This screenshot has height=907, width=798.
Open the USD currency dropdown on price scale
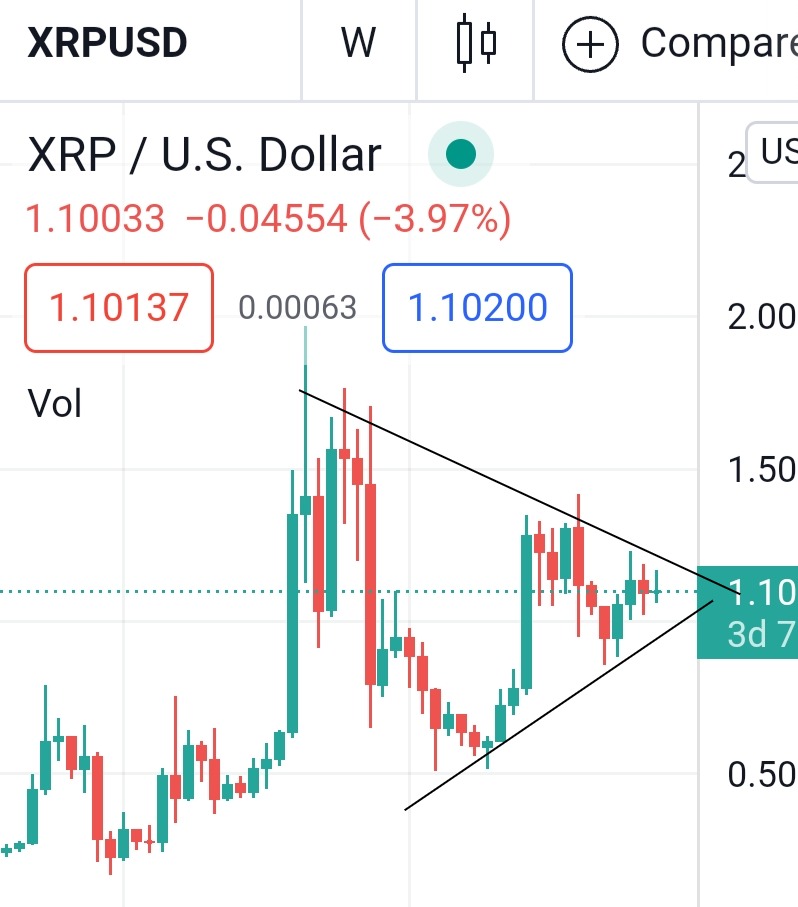pyautogui.click(x=776, y=152)
